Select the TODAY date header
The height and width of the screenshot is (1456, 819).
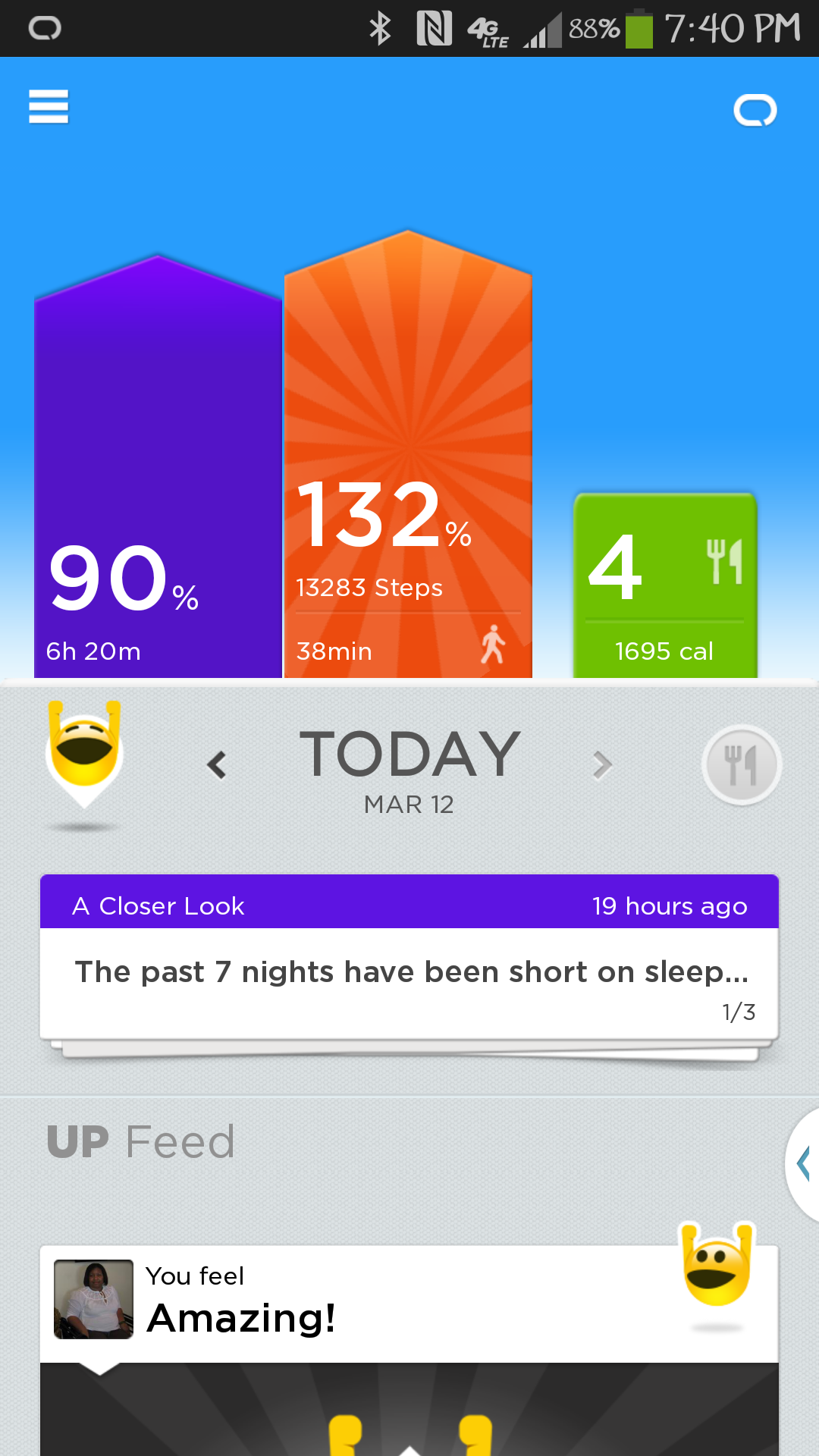coord(408,753)
